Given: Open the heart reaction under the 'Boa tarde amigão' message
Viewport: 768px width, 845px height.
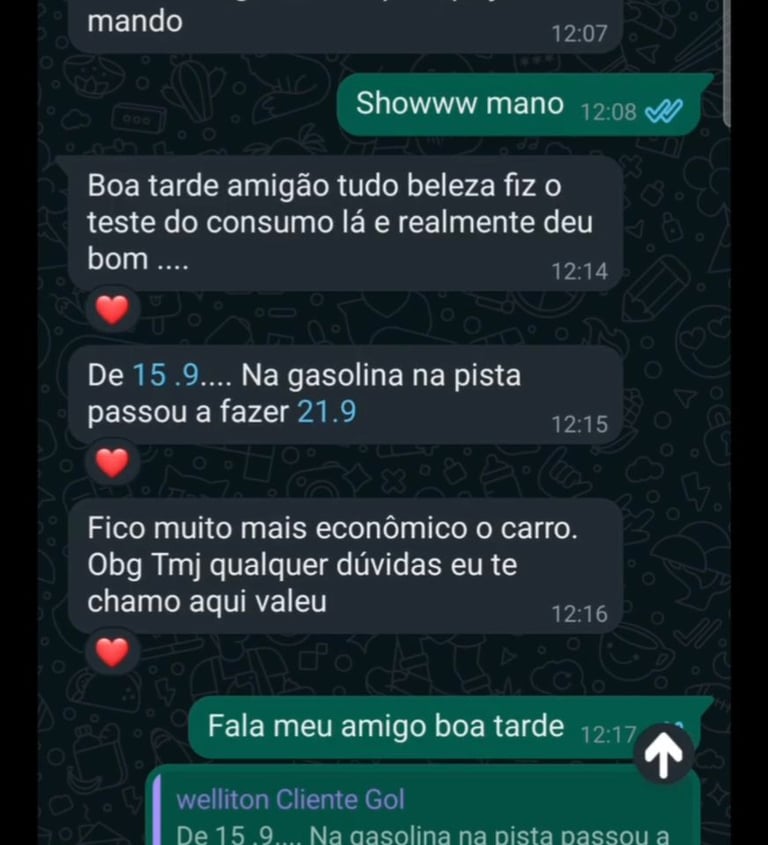Looking at the screenshot, I should pyautogui.click(x=112, y=310).
